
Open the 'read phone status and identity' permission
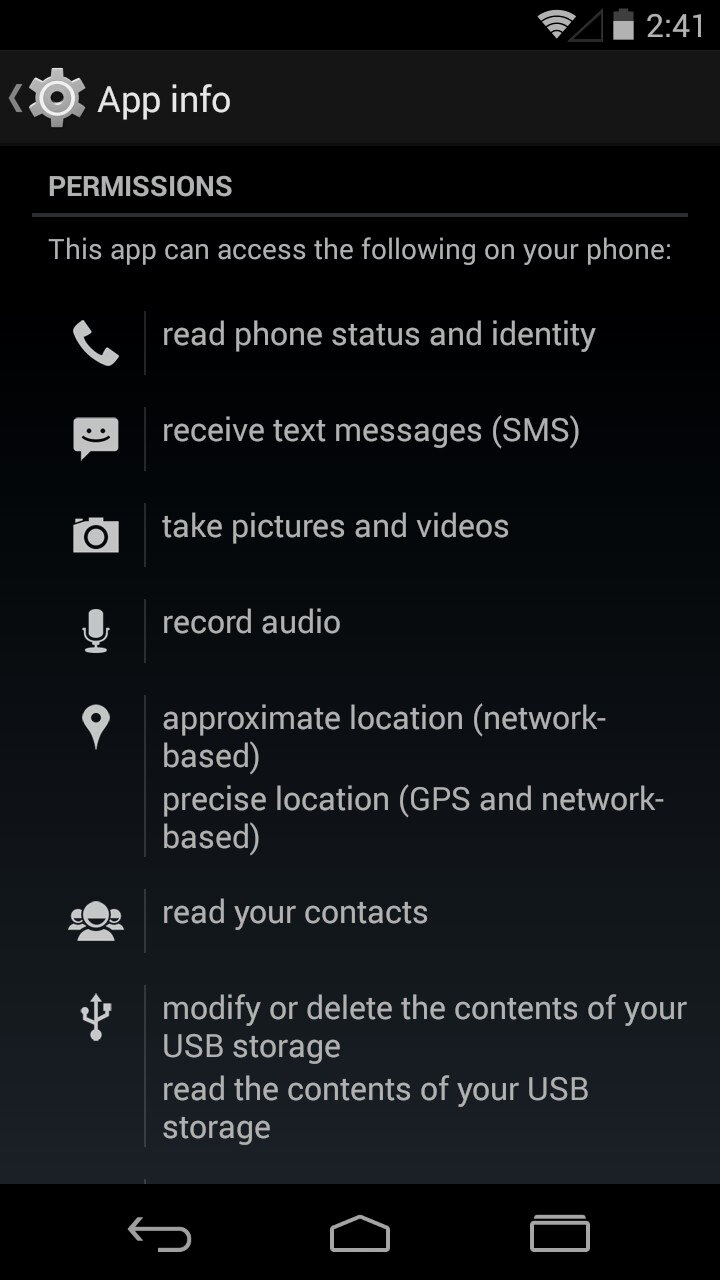pyautogui.click(x=360, y=342)
